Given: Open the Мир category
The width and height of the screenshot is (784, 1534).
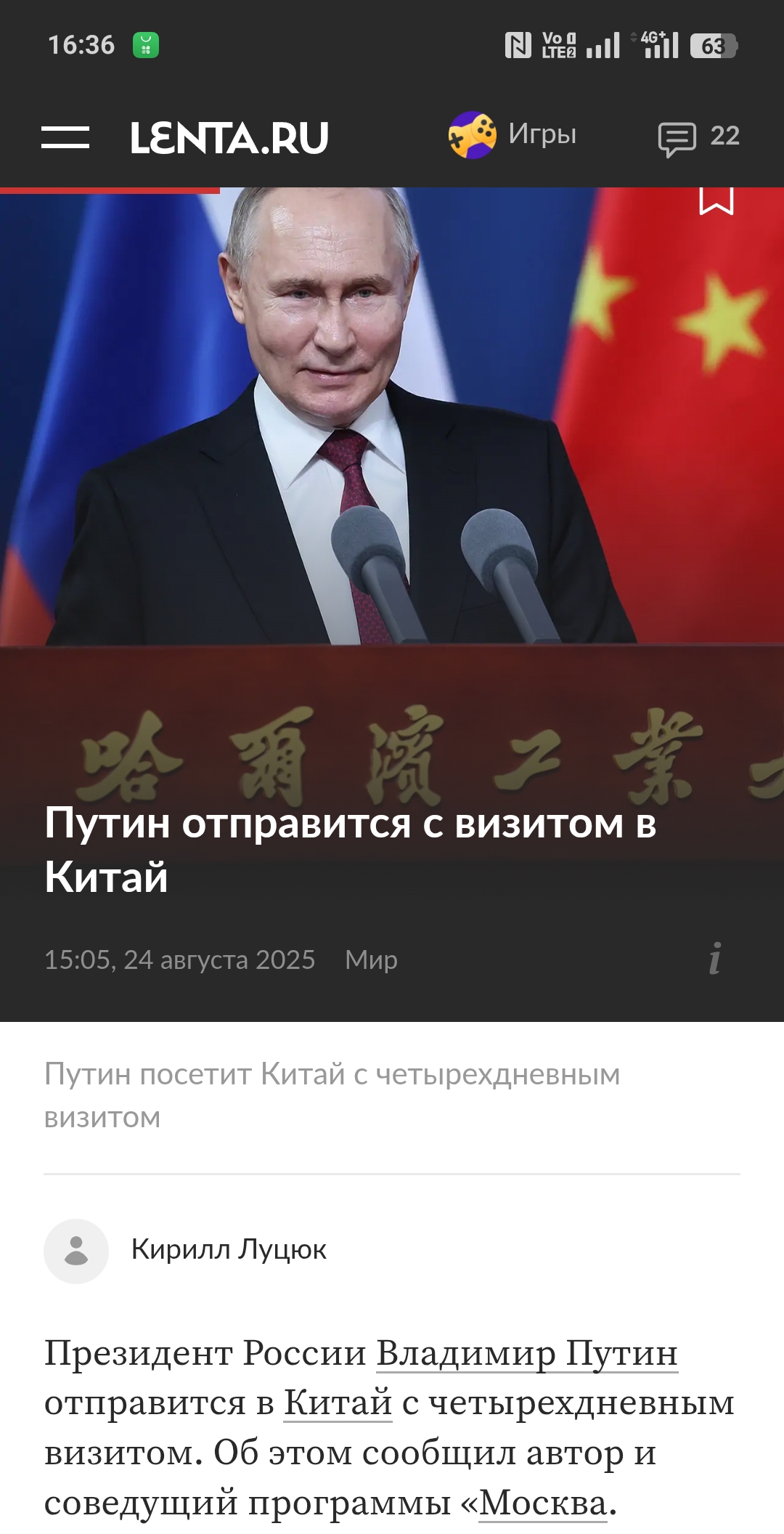Looking at the screenshot, I should (371, 960).
